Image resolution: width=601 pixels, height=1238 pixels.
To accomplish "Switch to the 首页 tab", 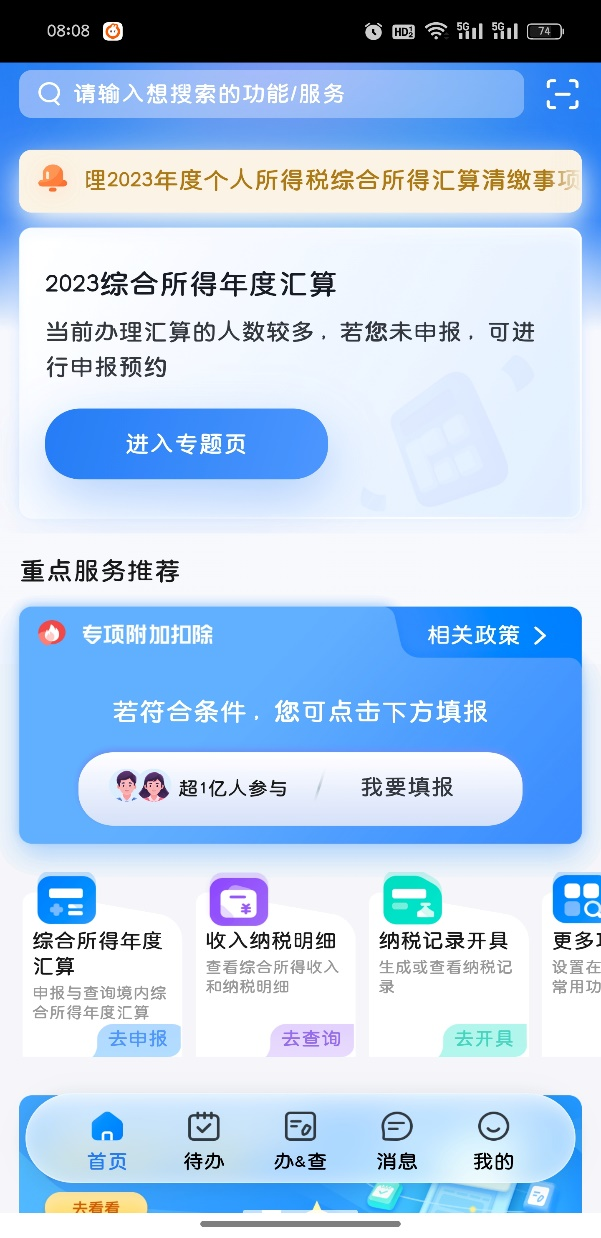I will pos(107,1141).
